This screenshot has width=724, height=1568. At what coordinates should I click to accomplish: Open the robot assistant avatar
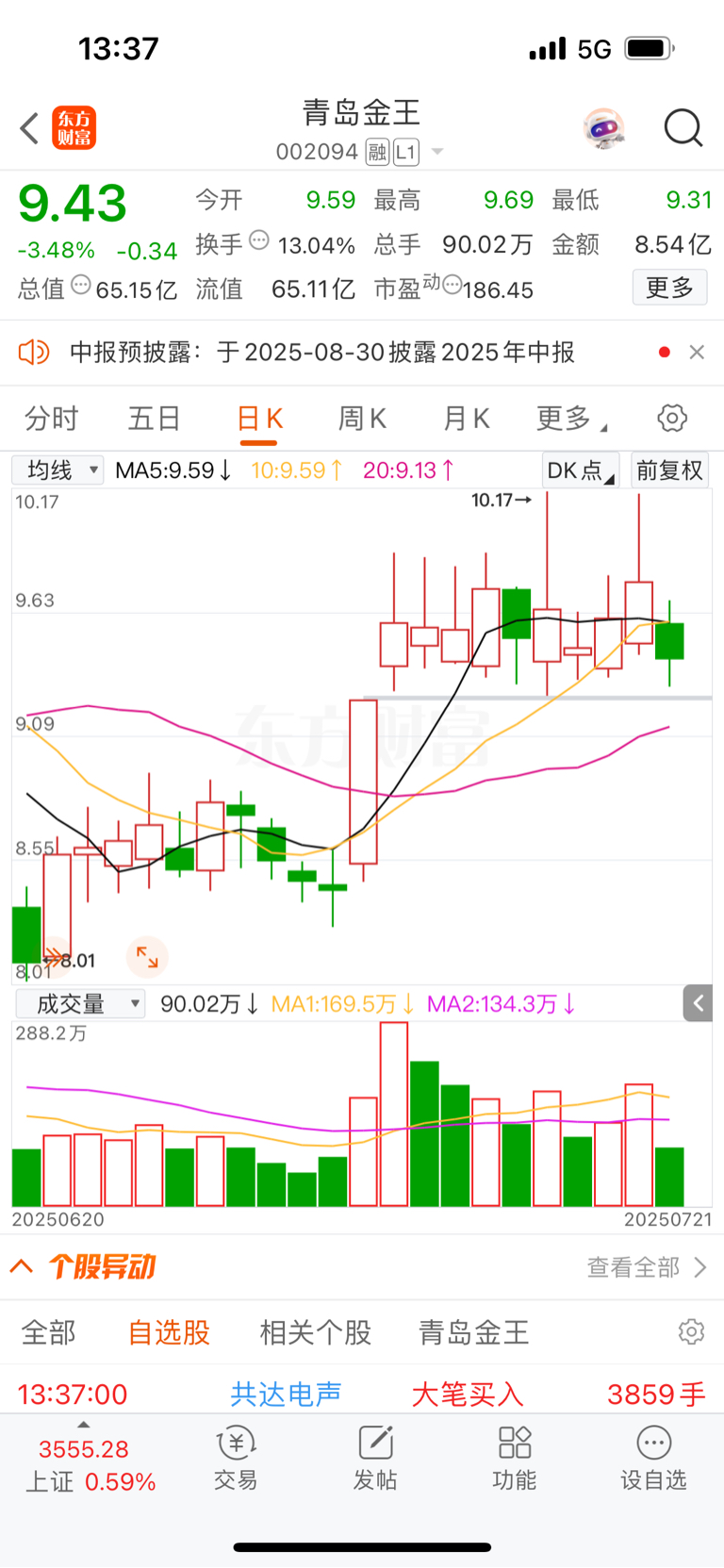point(604,128)
